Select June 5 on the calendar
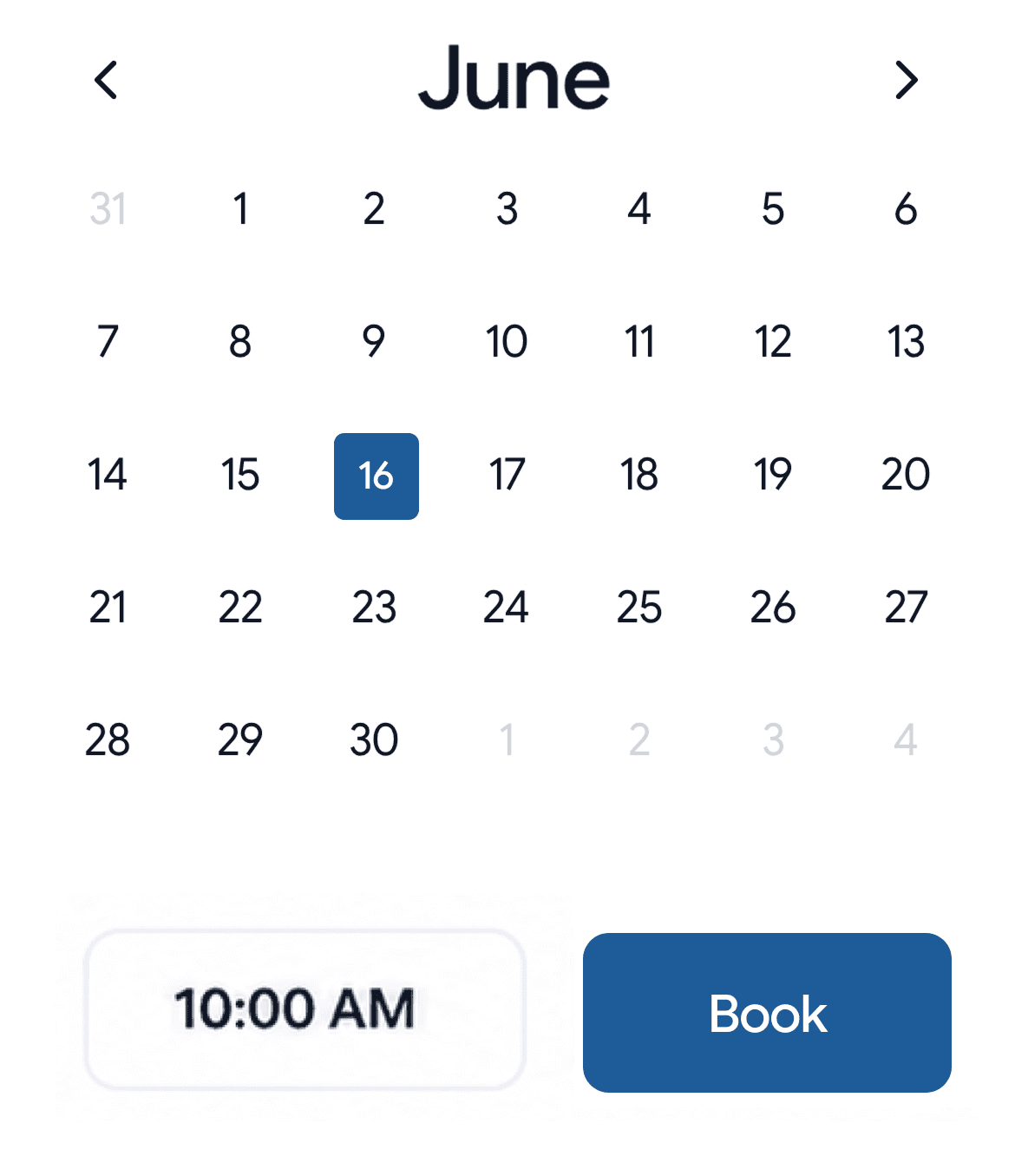 coord(772,208)
